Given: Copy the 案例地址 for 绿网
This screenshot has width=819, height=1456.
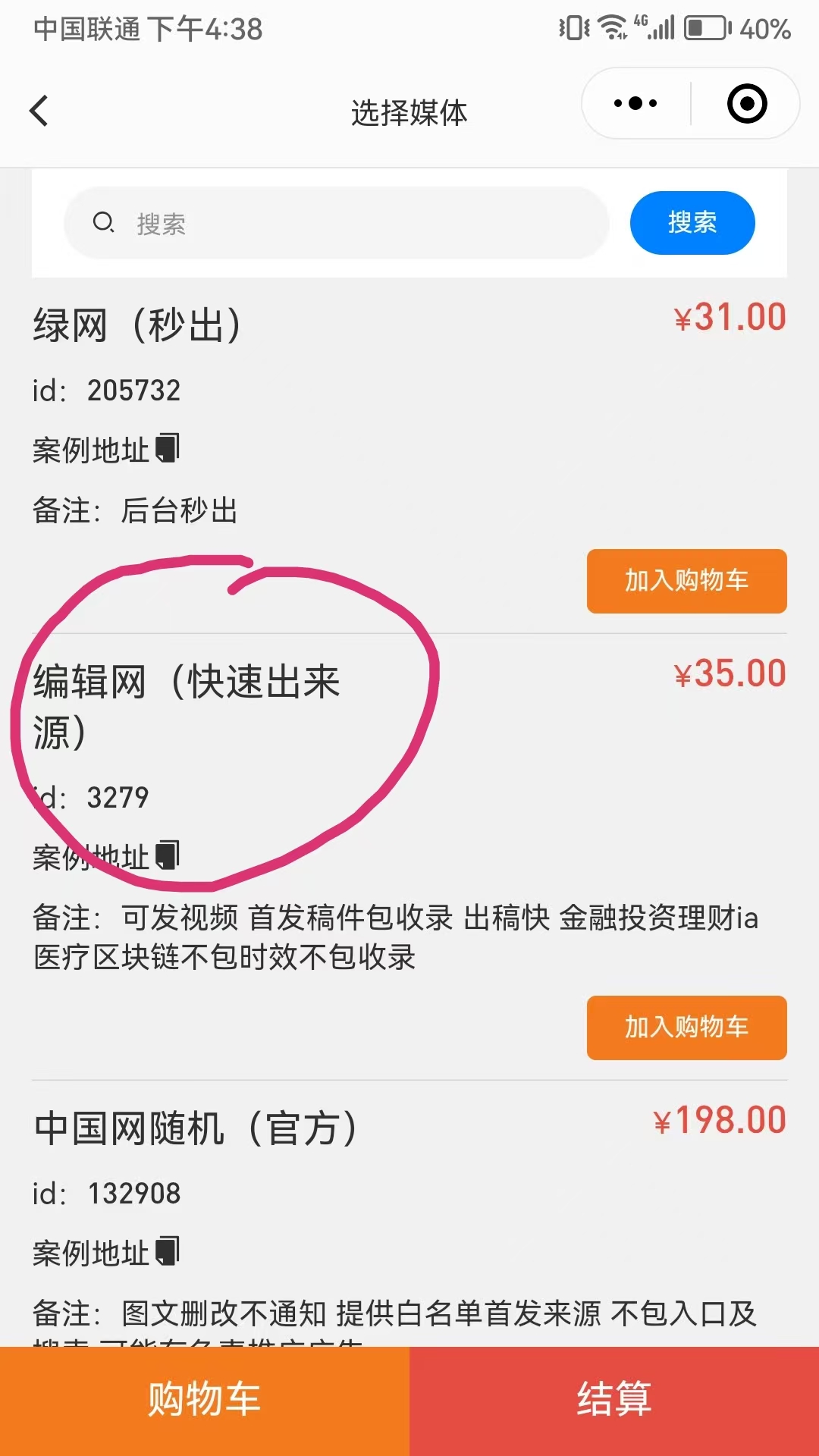Looking at the screenshot, I should pyautogui.click(x=167, y=448).
